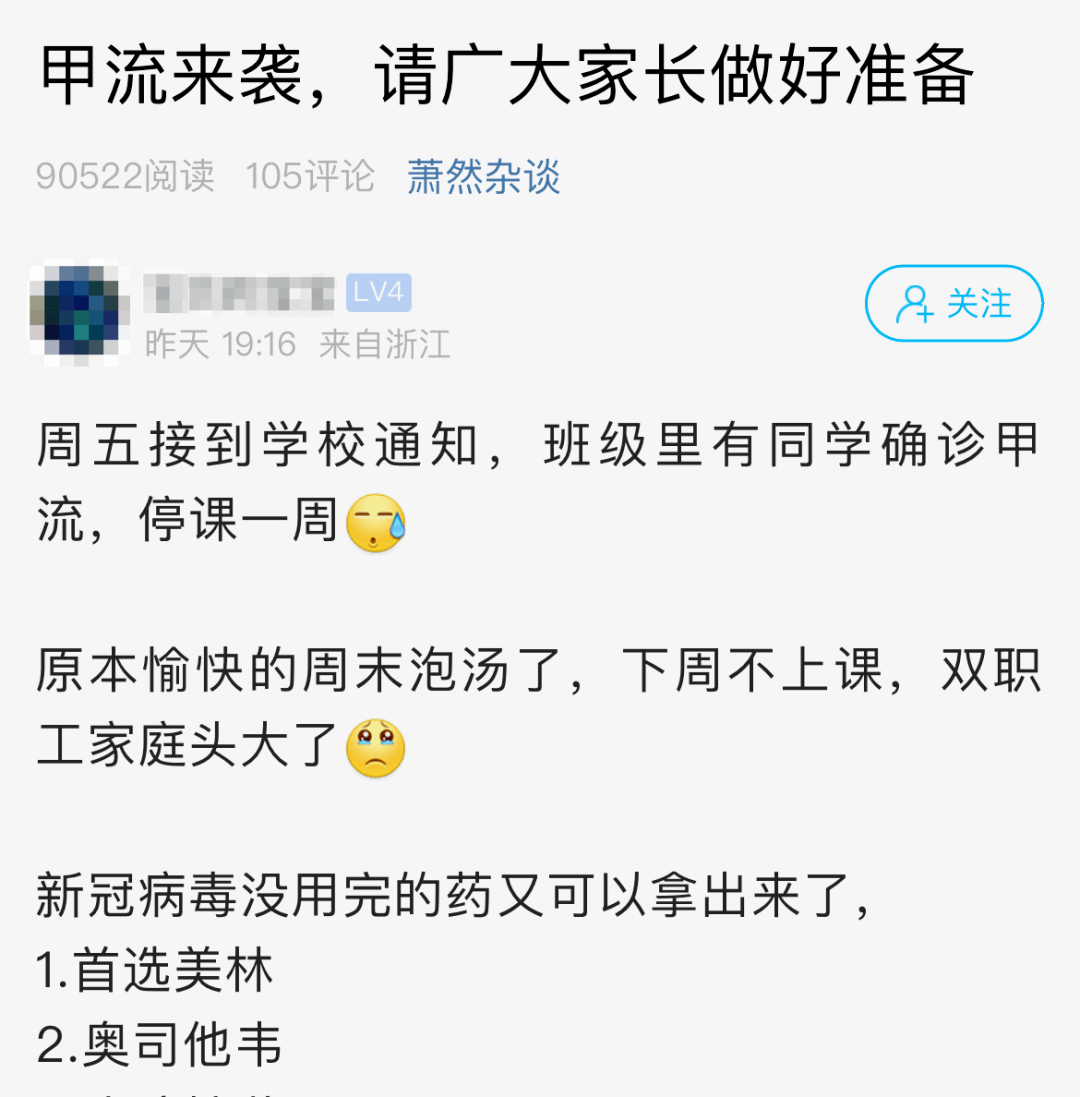Image resolution: width=1080 pixels, height=1097 pixels.
Task: Open the poster's blurred username
Action: [x=240, y=293]
